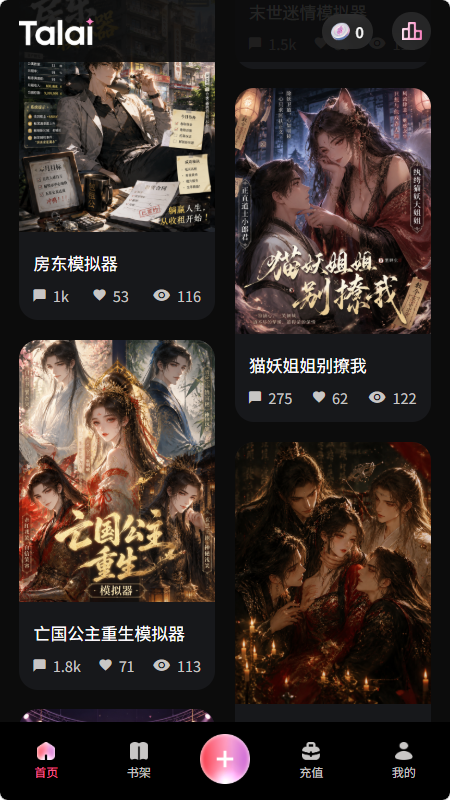The image size is (450, 800).
Task: Open the candlelit group portrait story card
Action: [x=333, y=582]
